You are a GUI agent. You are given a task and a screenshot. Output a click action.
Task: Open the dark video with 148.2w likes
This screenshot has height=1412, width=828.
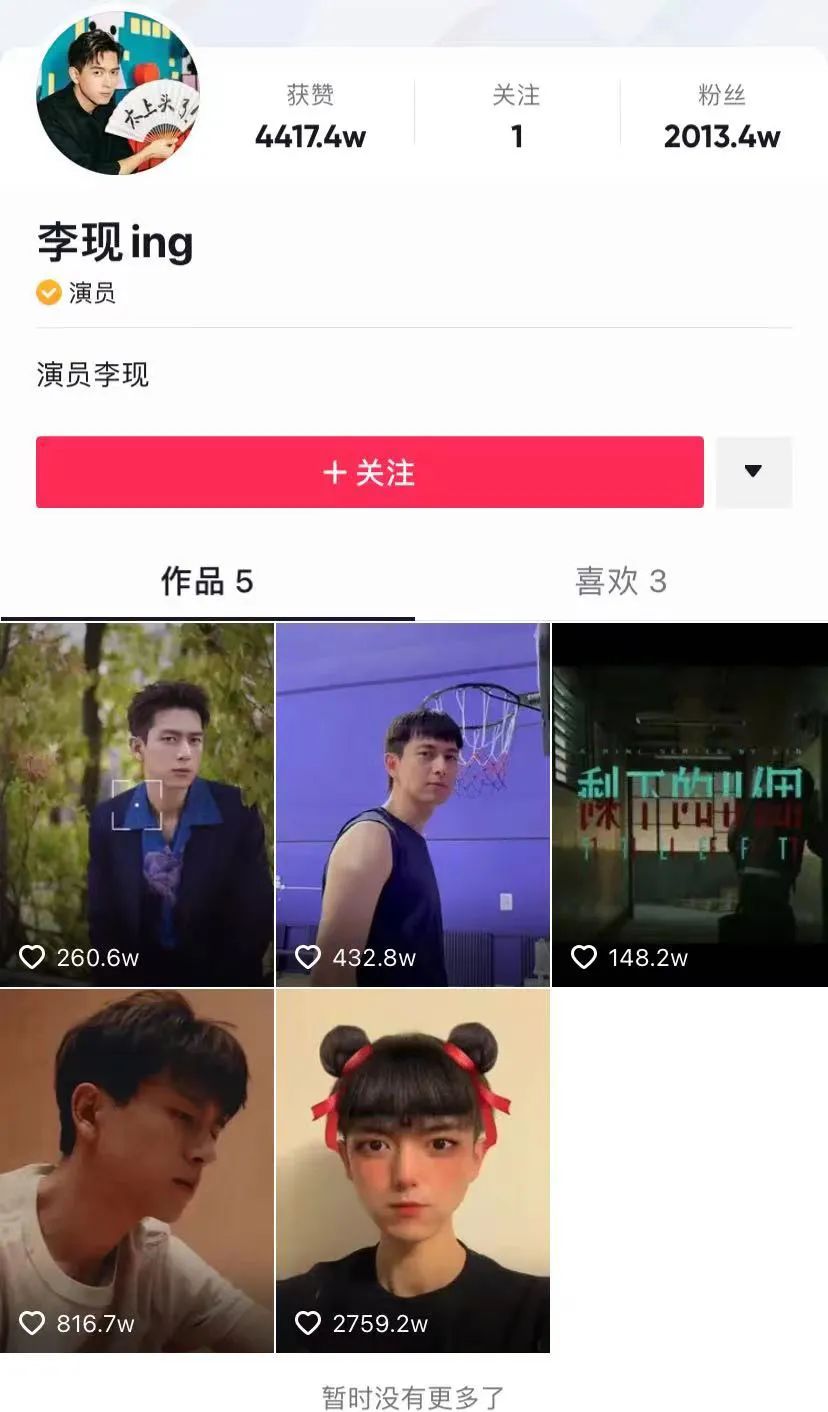coord(690,804)
